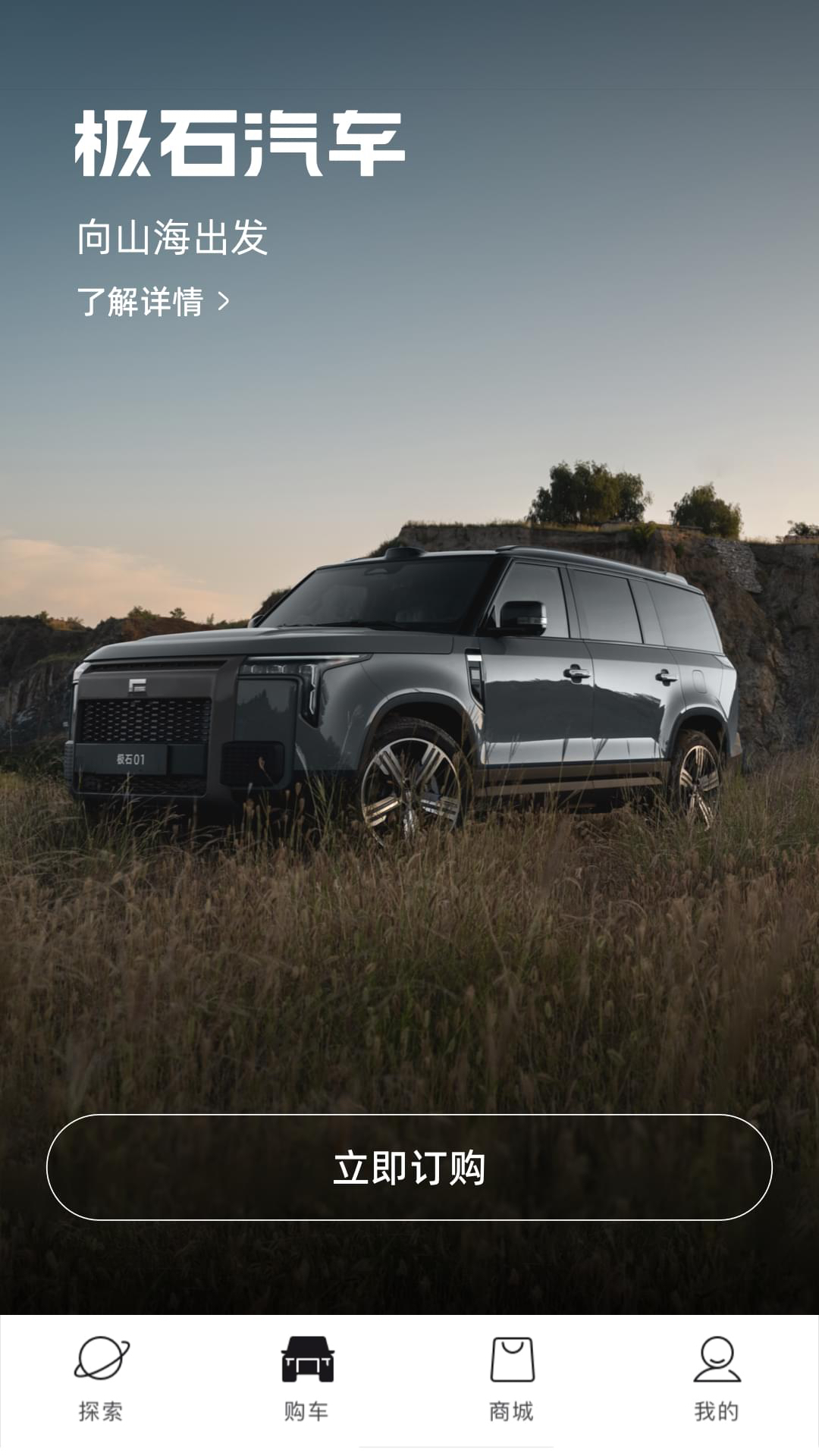Tap the 立即订购 button
This screenshot has height=1456, width=819.
[409, 1167]
